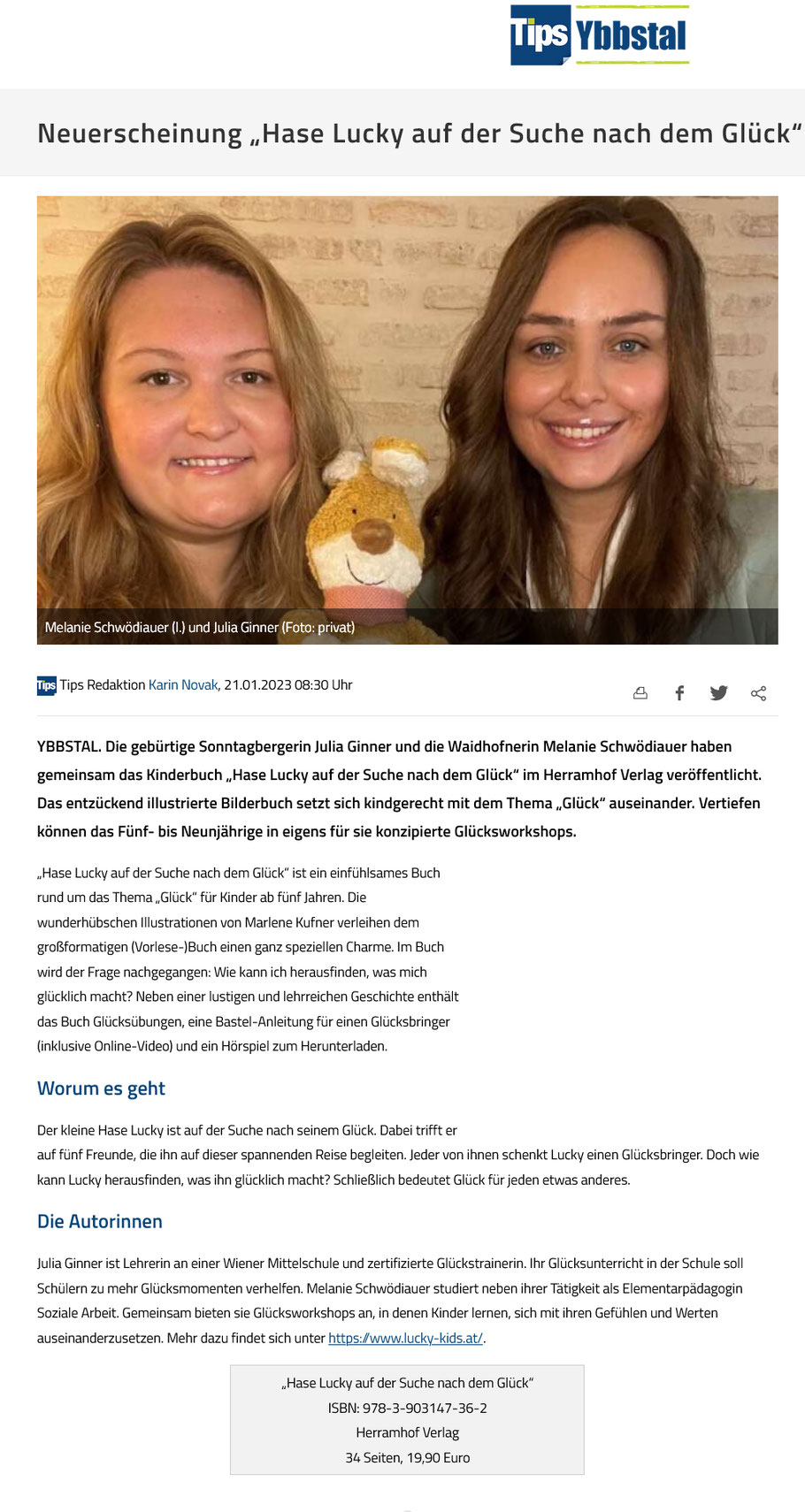Image resolution: width=805 pixels, height=1512 pixels.
Task: Open the general share icon
Action: (x=758, y=693)
